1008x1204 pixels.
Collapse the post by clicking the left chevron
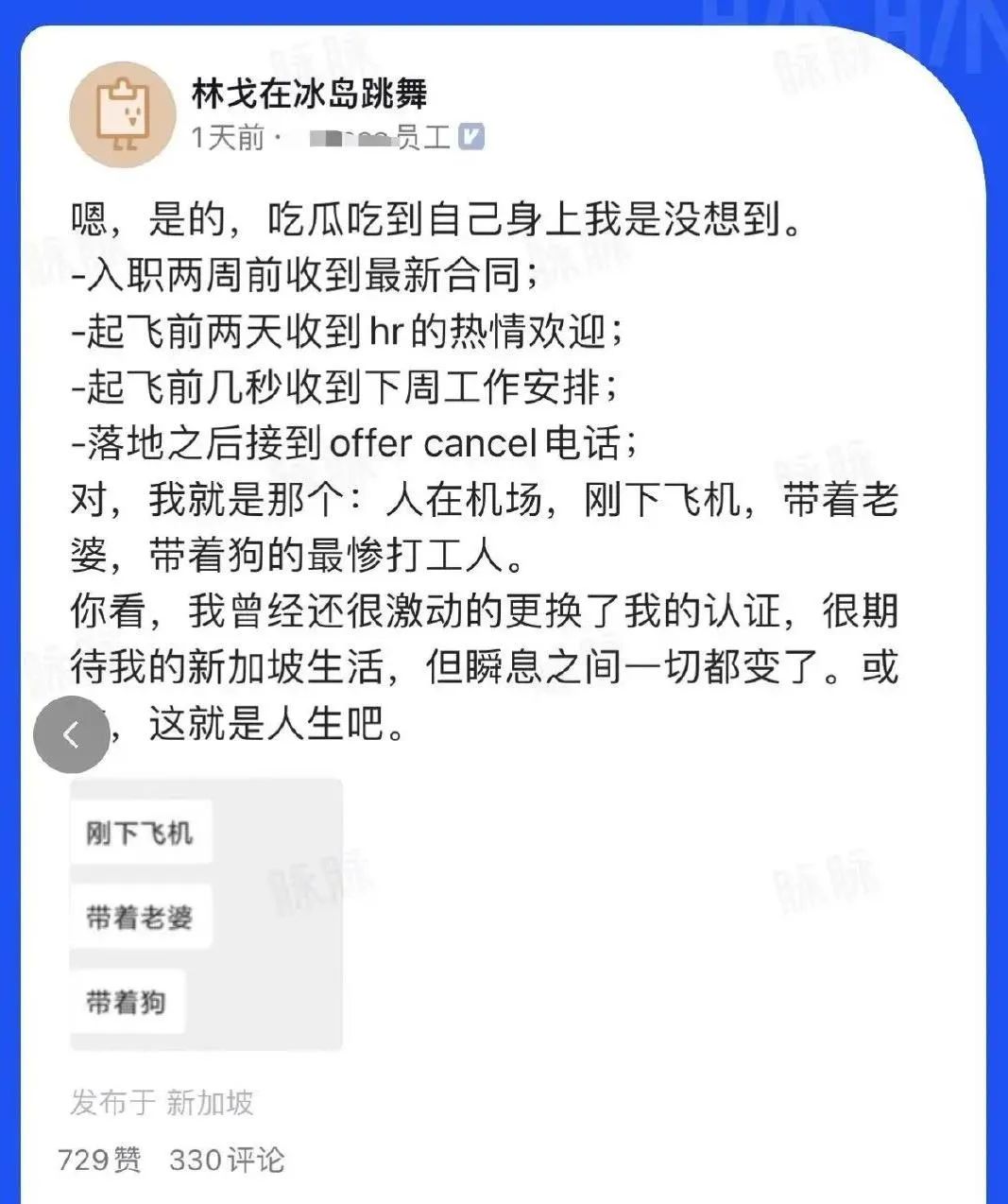[x=70, y=734]
